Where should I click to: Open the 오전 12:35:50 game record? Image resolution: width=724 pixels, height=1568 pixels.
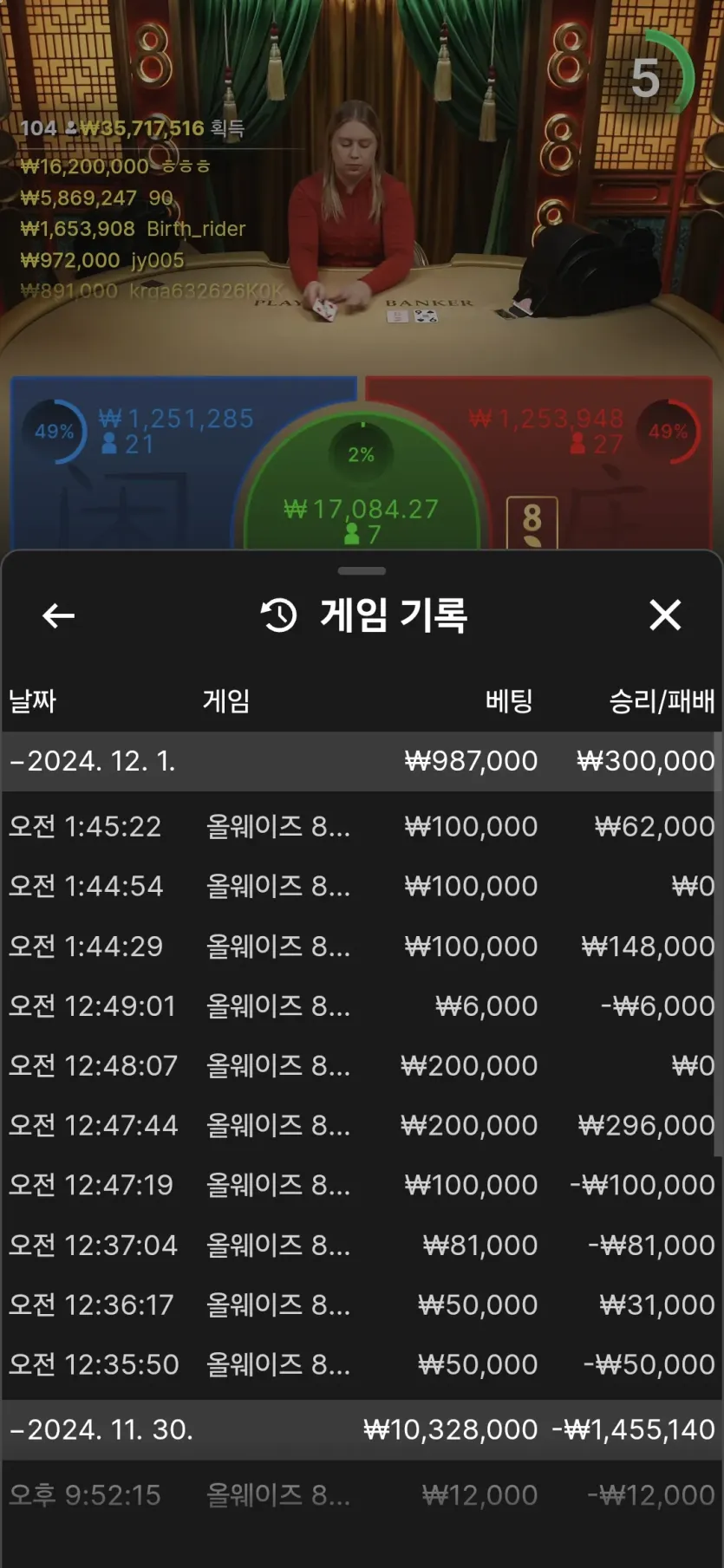coord(361,1364)
